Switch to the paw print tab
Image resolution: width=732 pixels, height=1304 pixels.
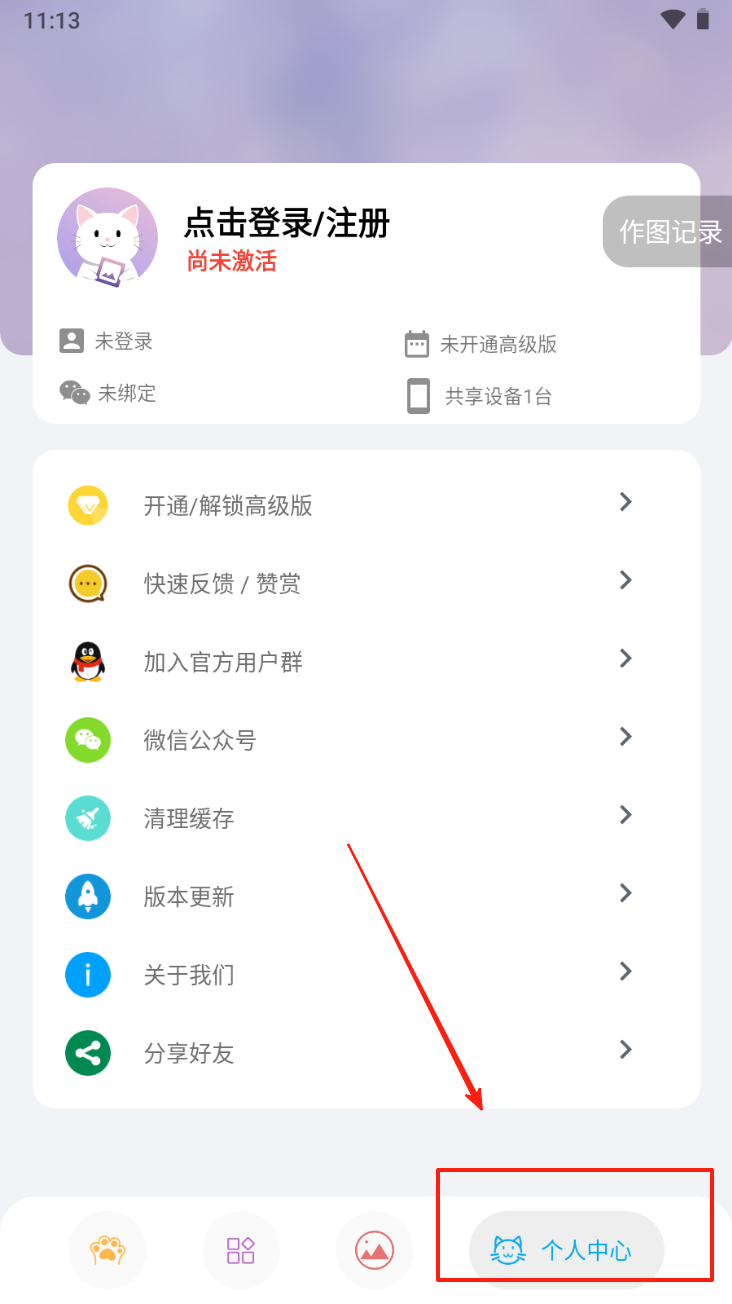(x=107, y=1250)
